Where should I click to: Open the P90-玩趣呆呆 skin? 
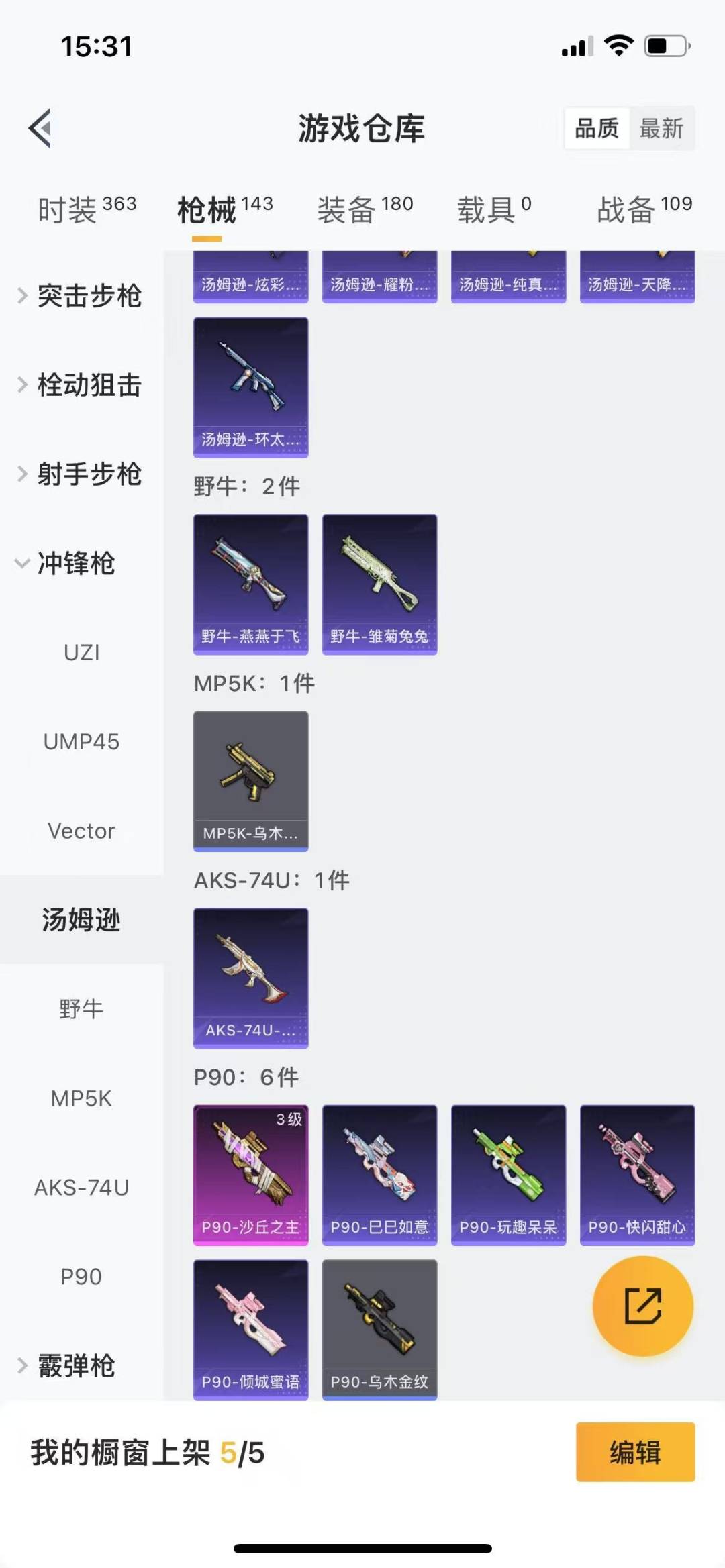tap(508, 1174)
